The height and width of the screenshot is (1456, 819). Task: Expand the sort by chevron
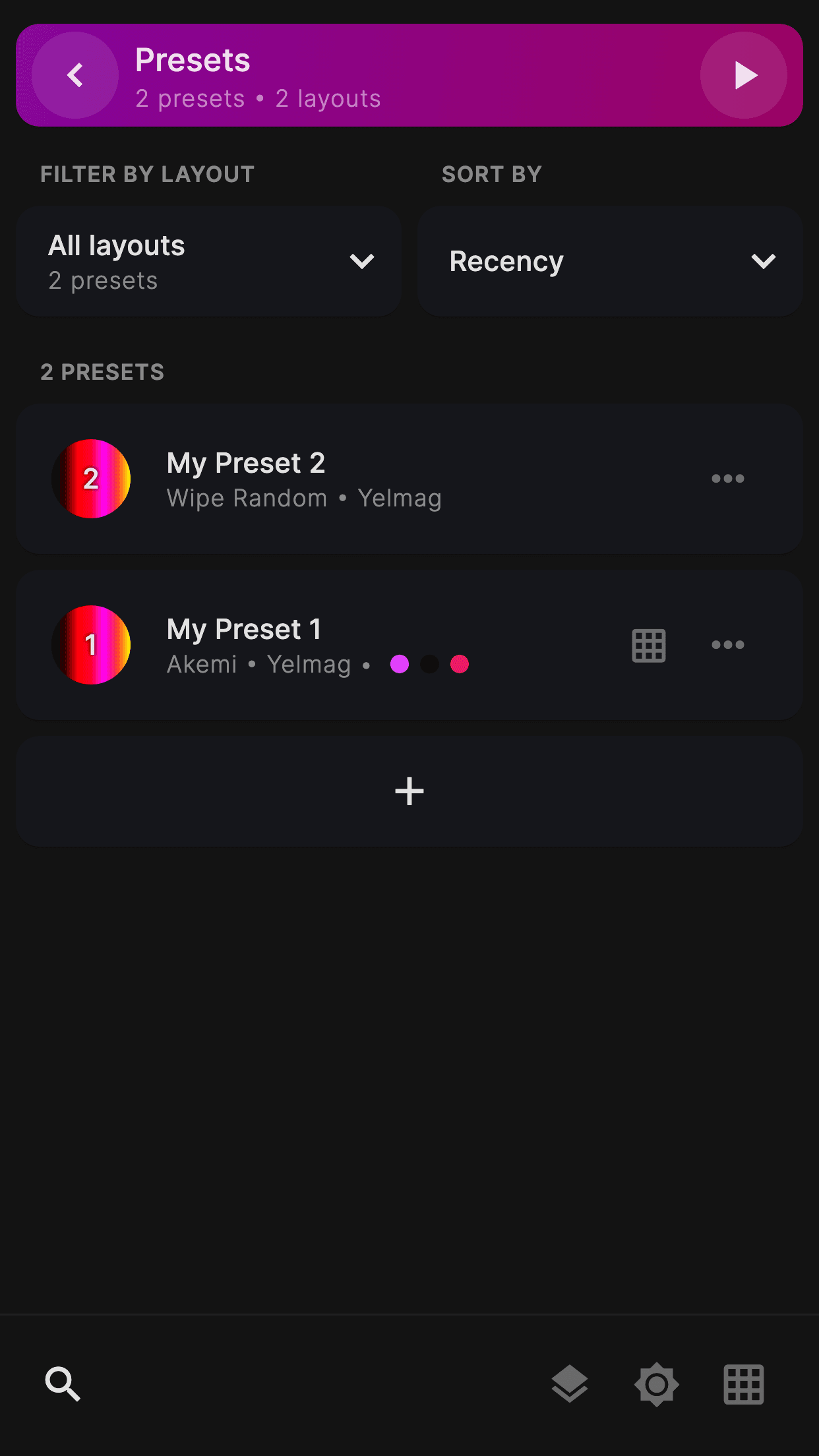click(763, 261)
